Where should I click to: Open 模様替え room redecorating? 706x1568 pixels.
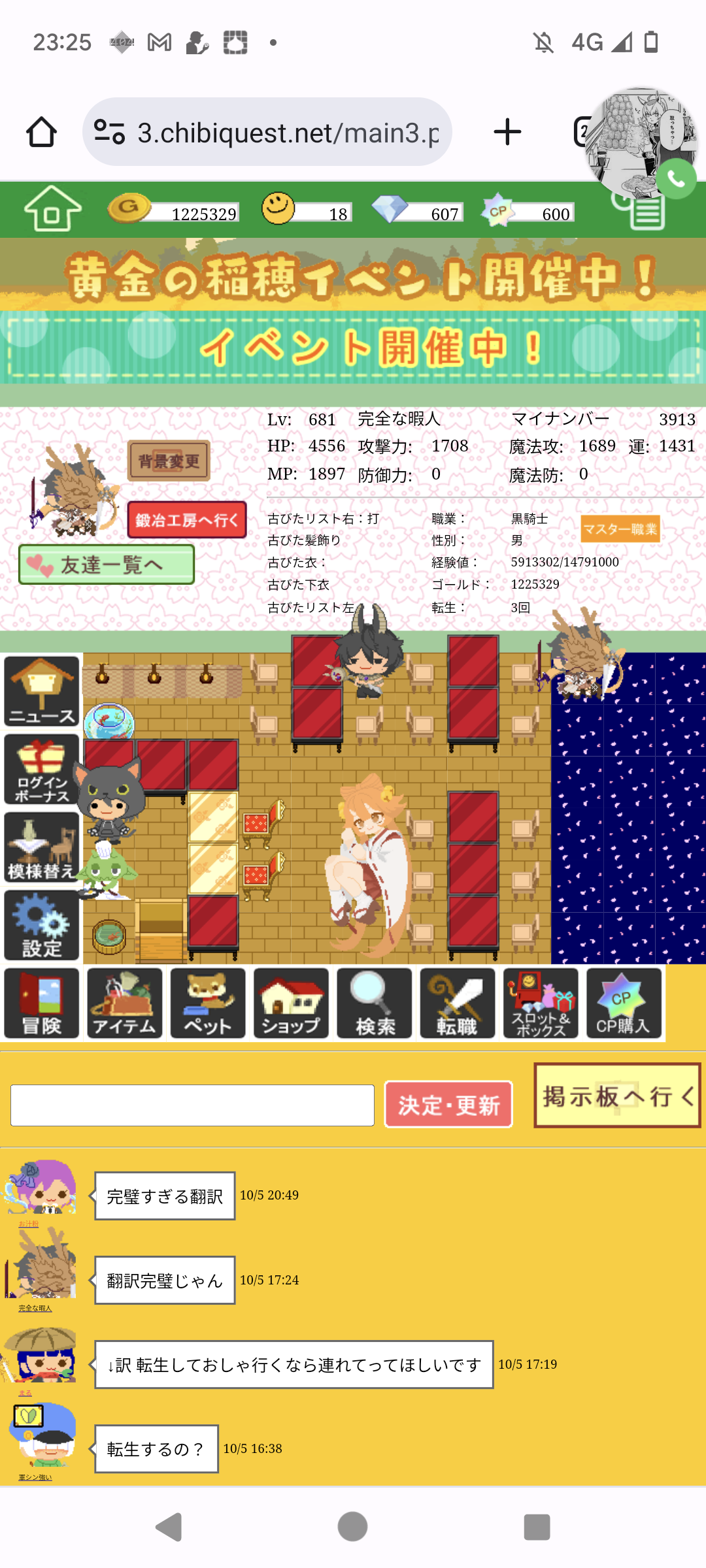tap(42, 848)
